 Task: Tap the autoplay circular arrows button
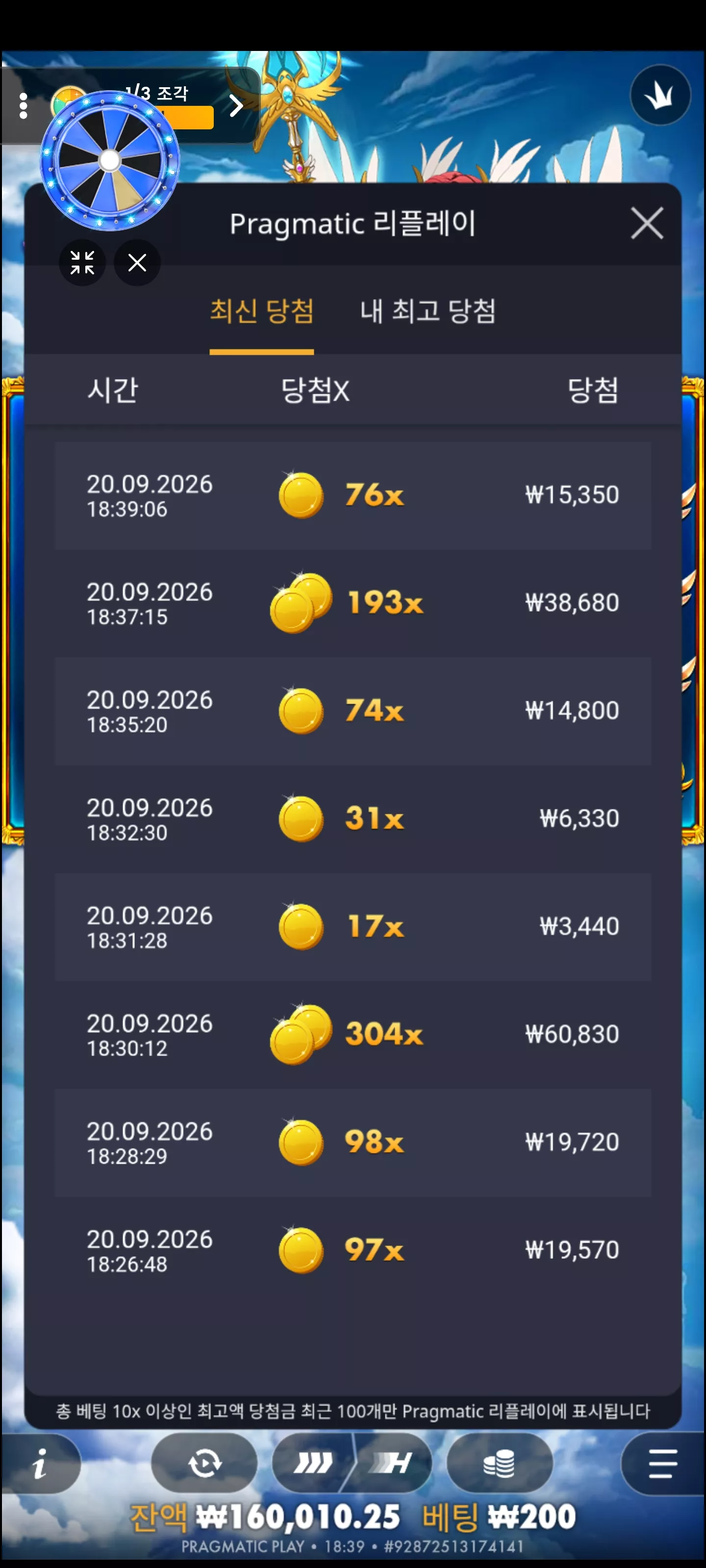coord(204,1463)
